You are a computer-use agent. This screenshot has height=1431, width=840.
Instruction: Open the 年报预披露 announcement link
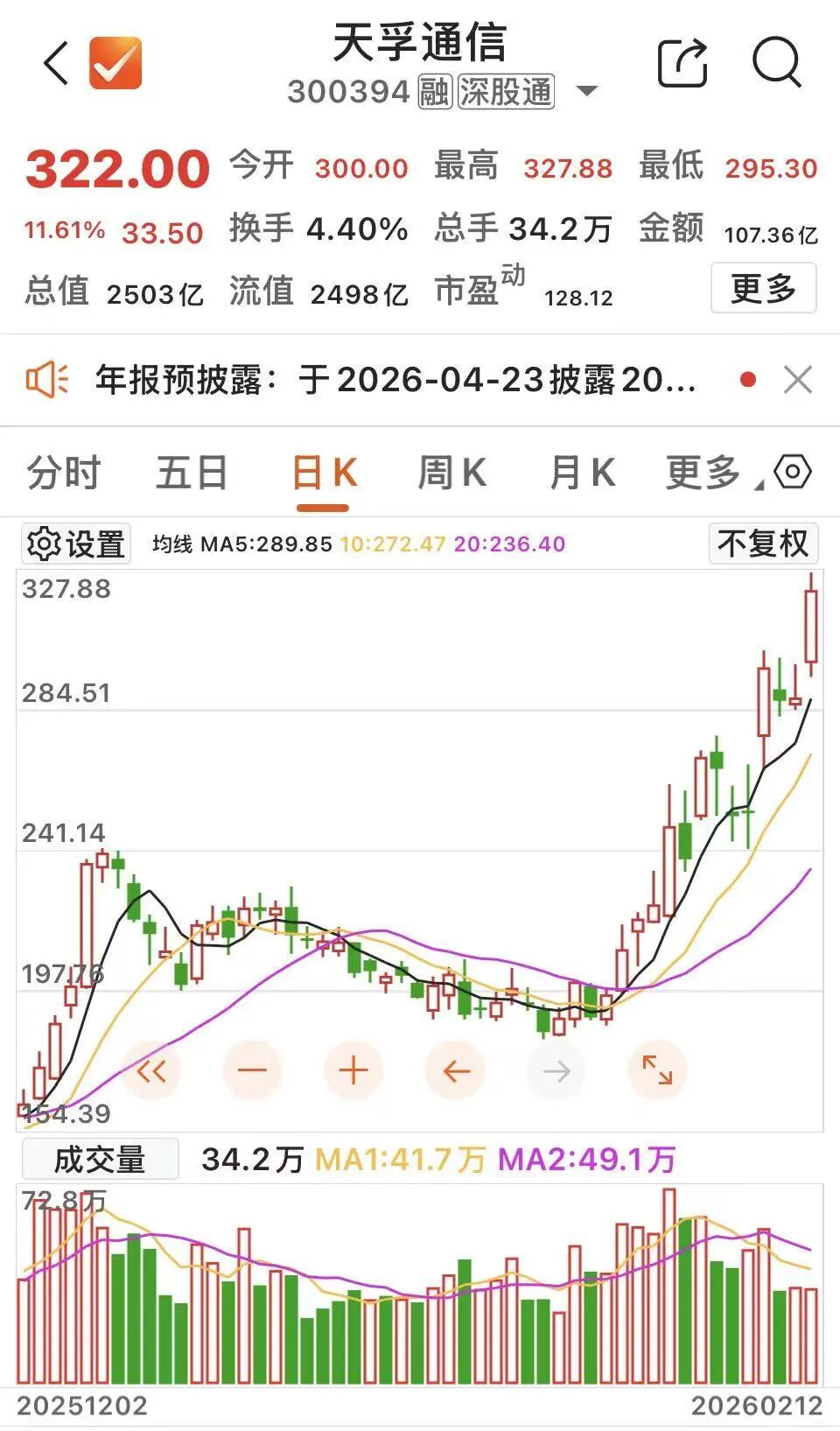pos(392,380)
